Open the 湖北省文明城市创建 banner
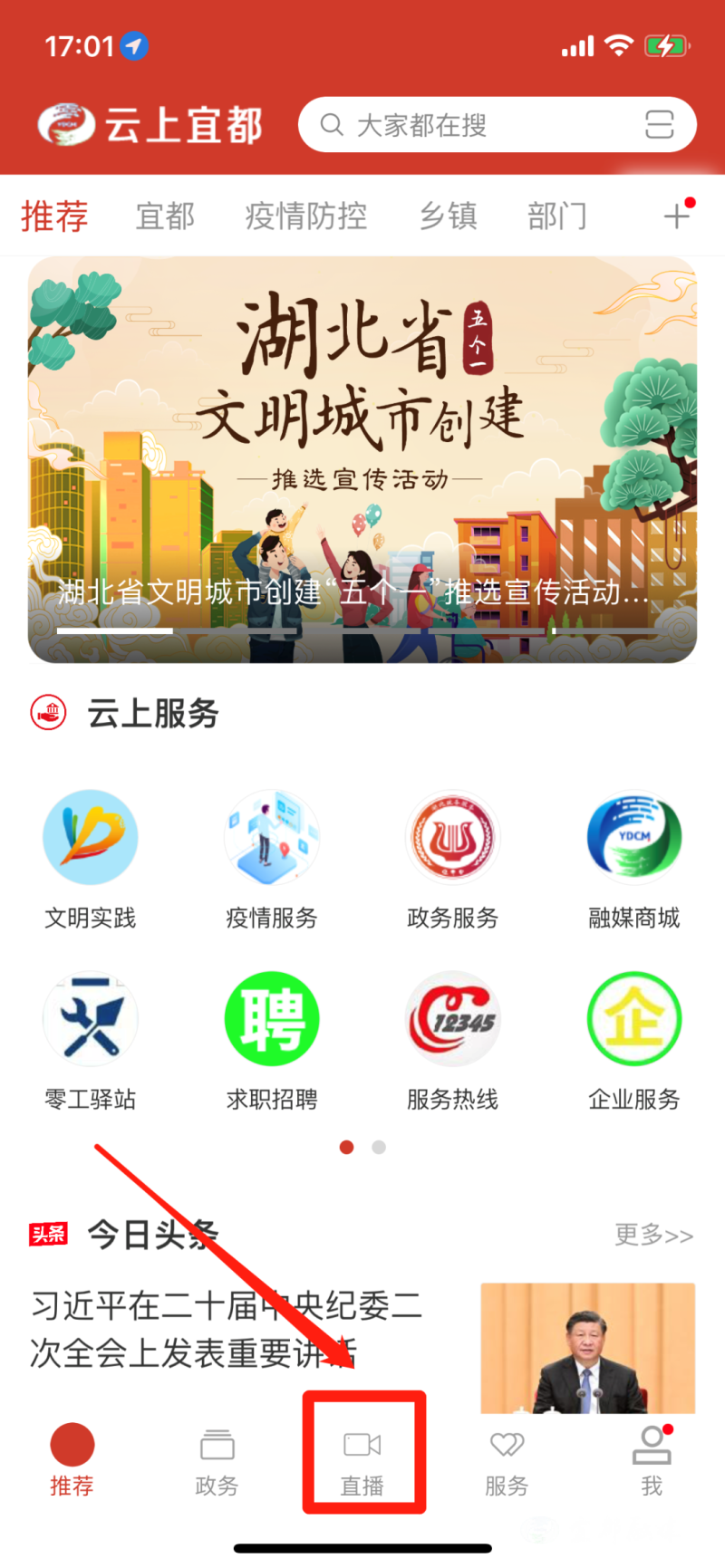Viewport: 725px width, 1568px height. (362, 460)
